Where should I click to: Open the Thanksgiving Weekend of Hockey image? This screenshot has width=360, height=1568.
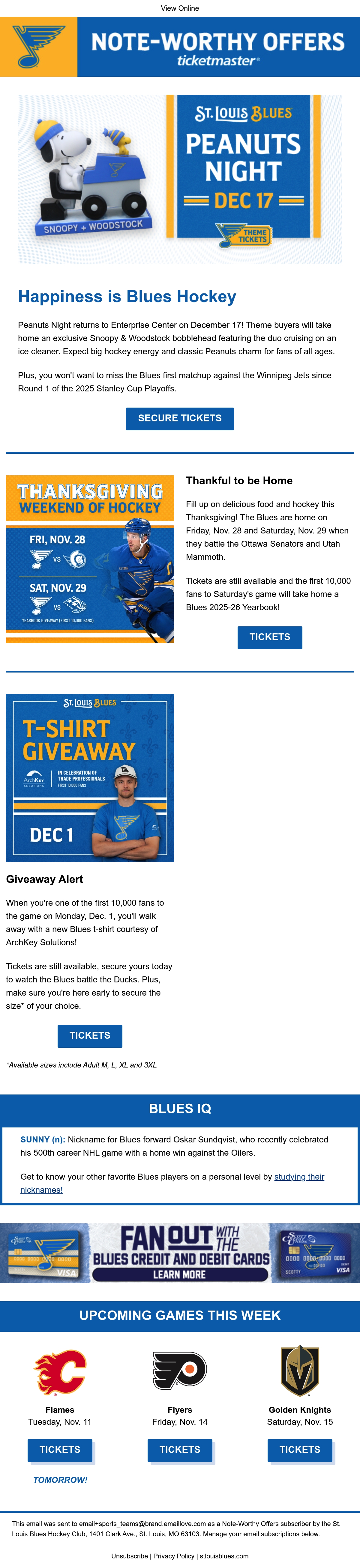tap(90, 560)
